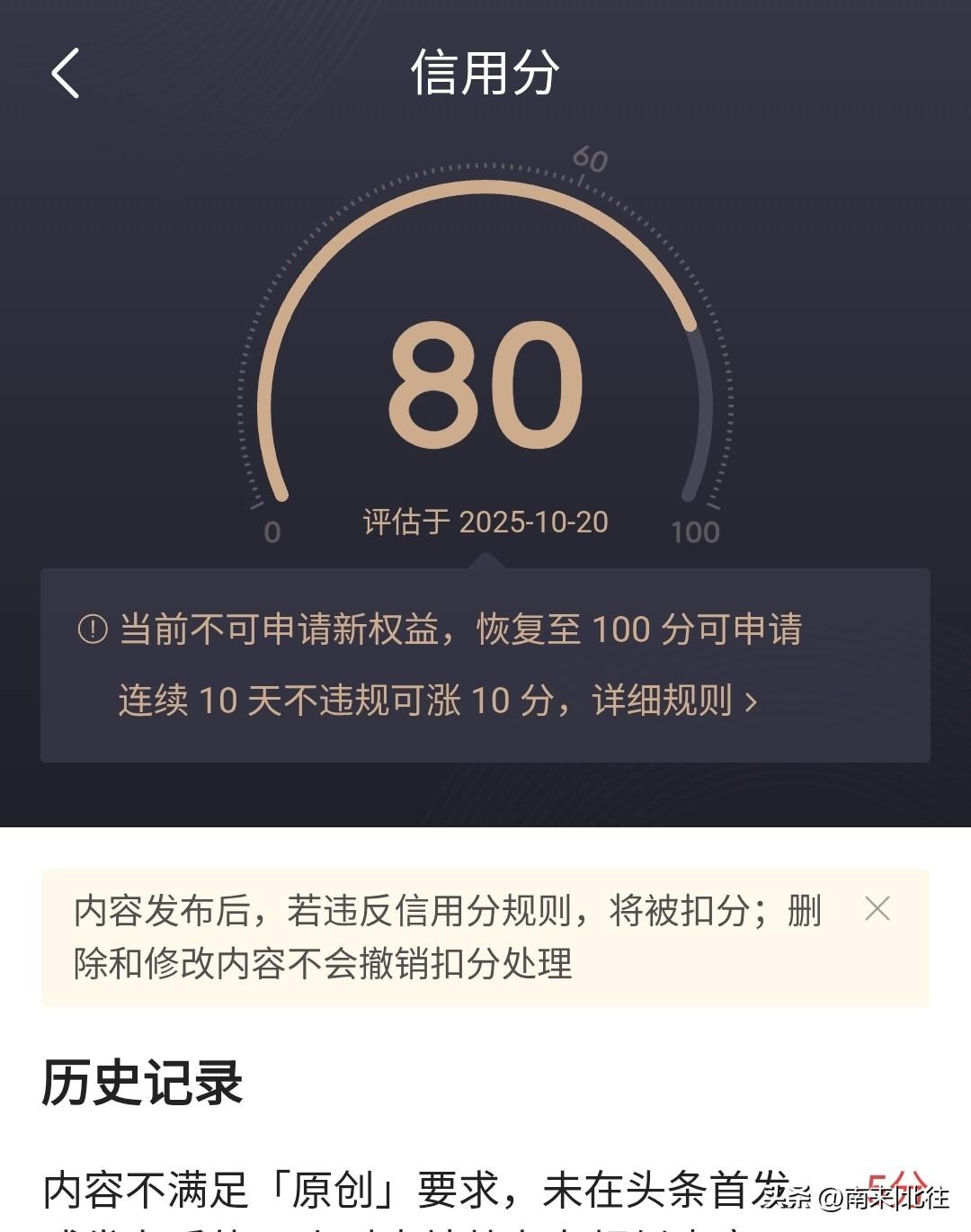Click the 评估于 2025-10-20 date text
The height and width of the screenshot is (1232, 971).
485,520
